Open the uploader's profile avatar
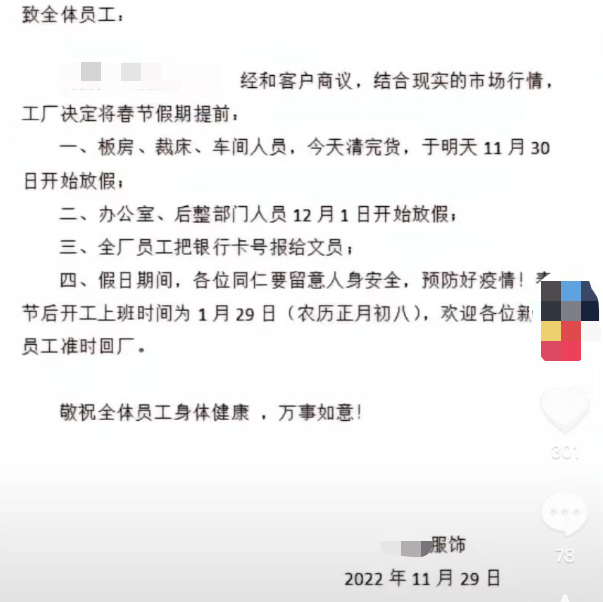The height and width of the screenshot is (602, 603). click(x=570, y=320)
